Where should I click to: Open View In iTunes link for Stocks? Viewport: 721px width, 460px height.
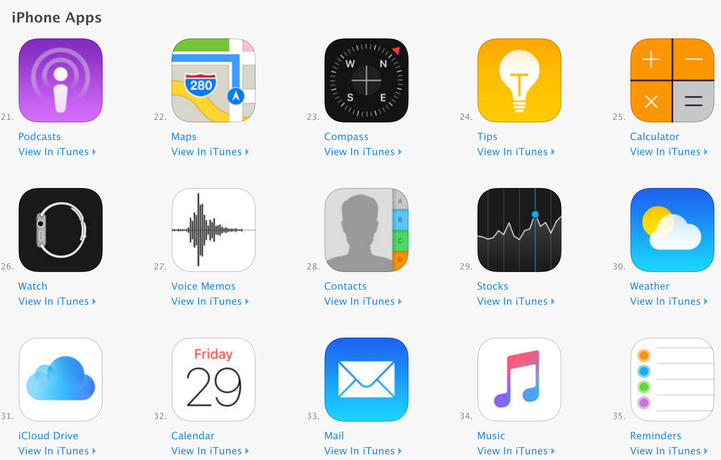coord(515,301)
